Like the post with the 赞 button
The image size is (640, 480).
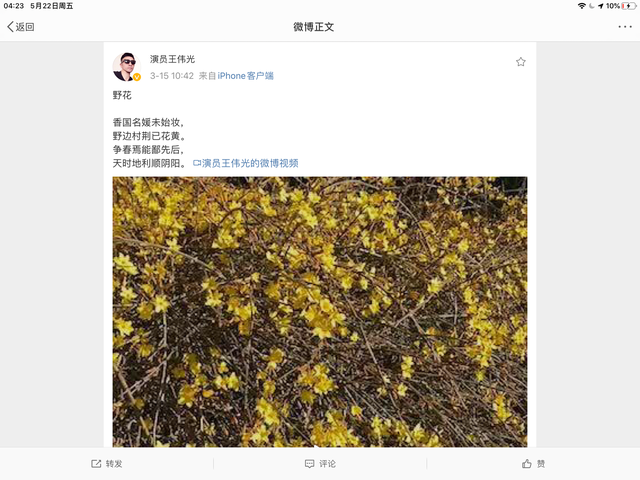point(533,464)
